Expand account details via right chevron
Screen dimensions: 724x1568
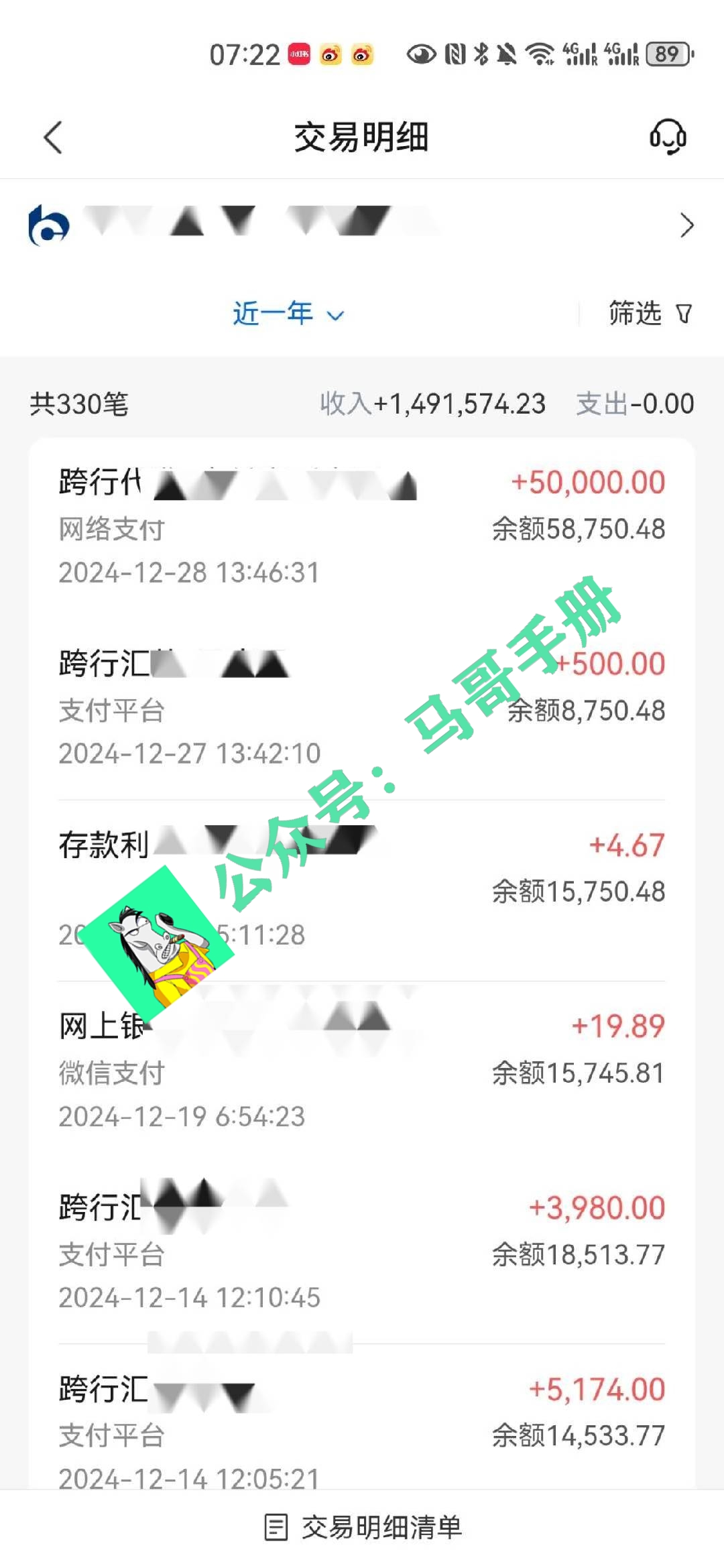click(686, 225)
